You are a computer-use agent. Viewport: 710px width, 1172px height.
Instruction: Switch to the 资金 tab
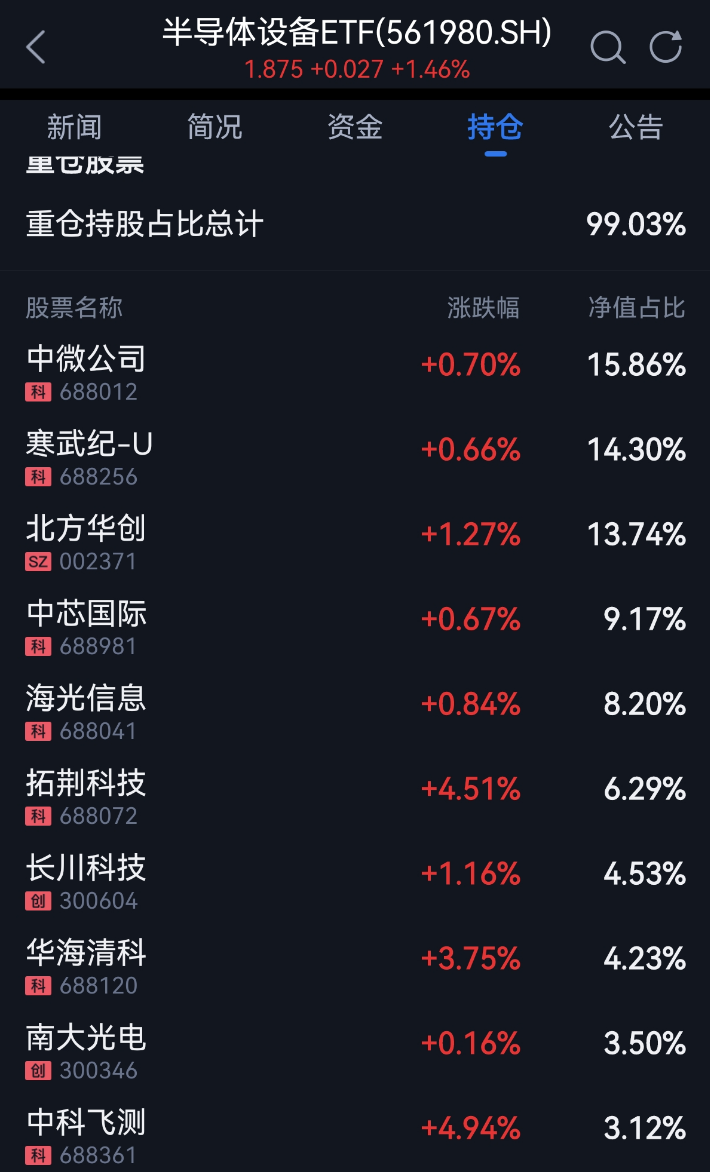[354, 127]
